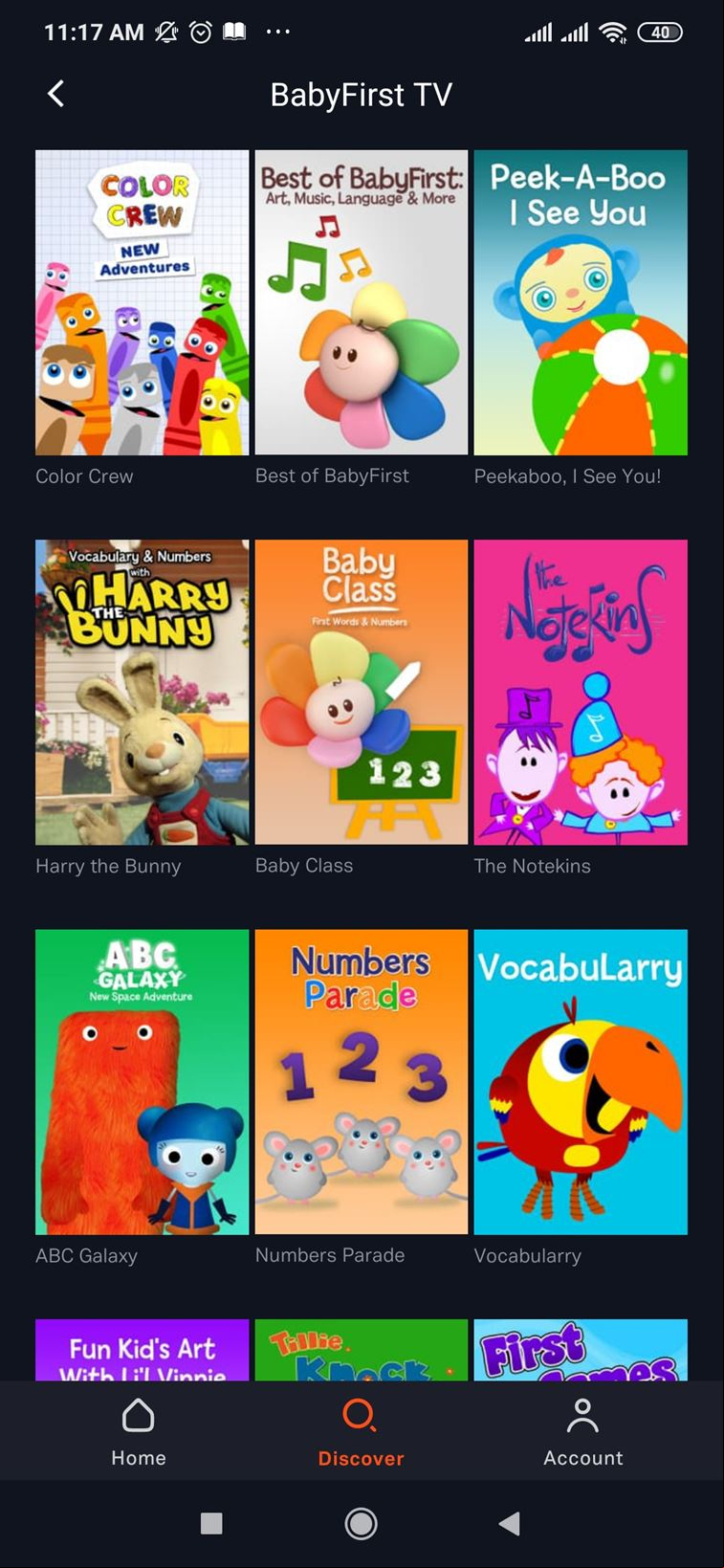Select the Discover tab
Image resolution: width=724 pixels, height=1568 pixels.
361,1432
